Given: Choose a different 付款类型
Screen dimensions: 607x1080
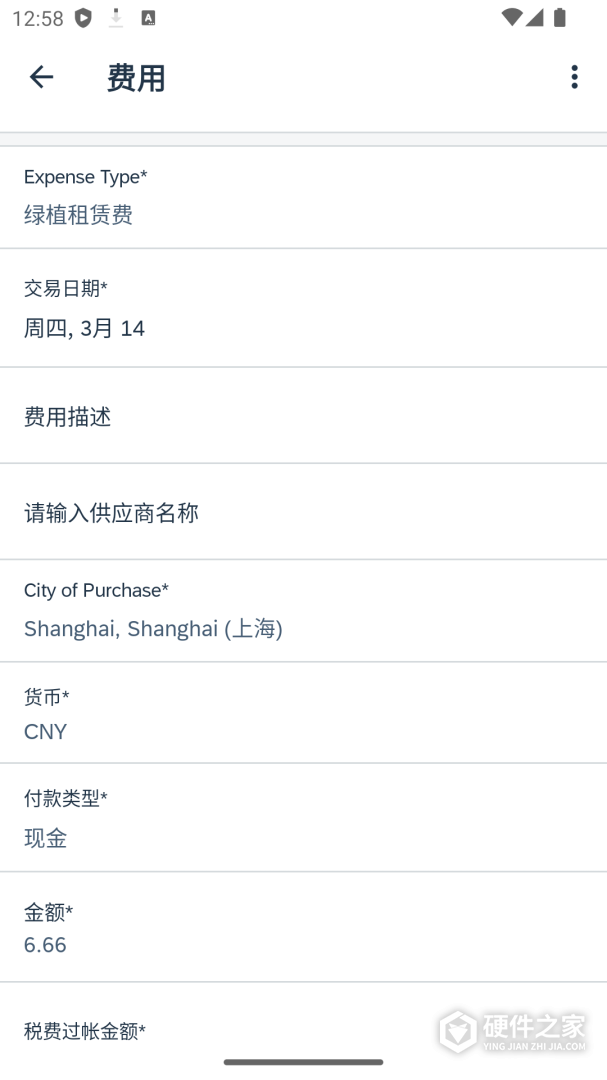Looking at the screenshot, I should pos(303,819).
